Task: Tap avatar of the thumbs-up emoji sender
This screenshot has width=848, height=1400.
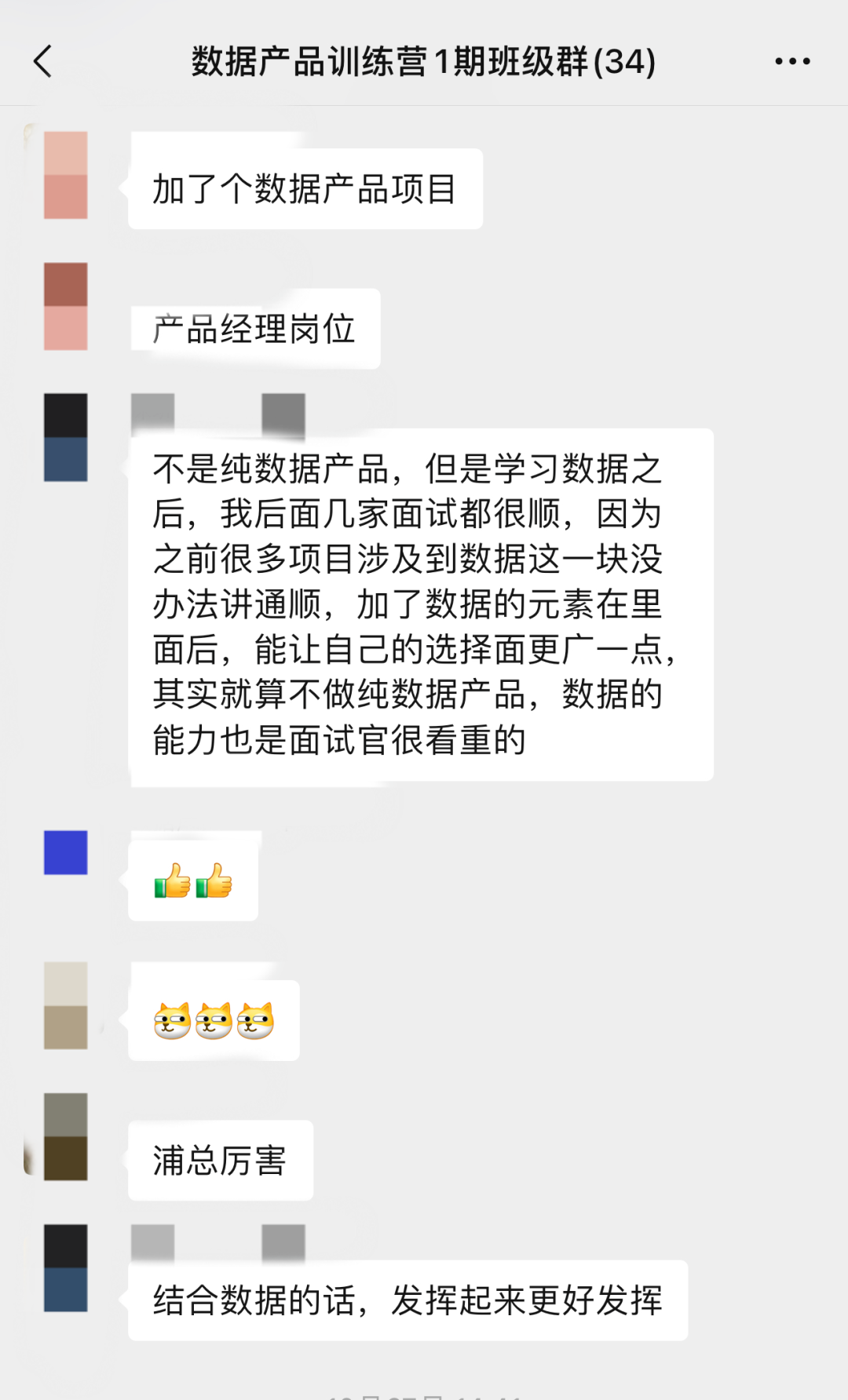Action: tap(66, 852)
